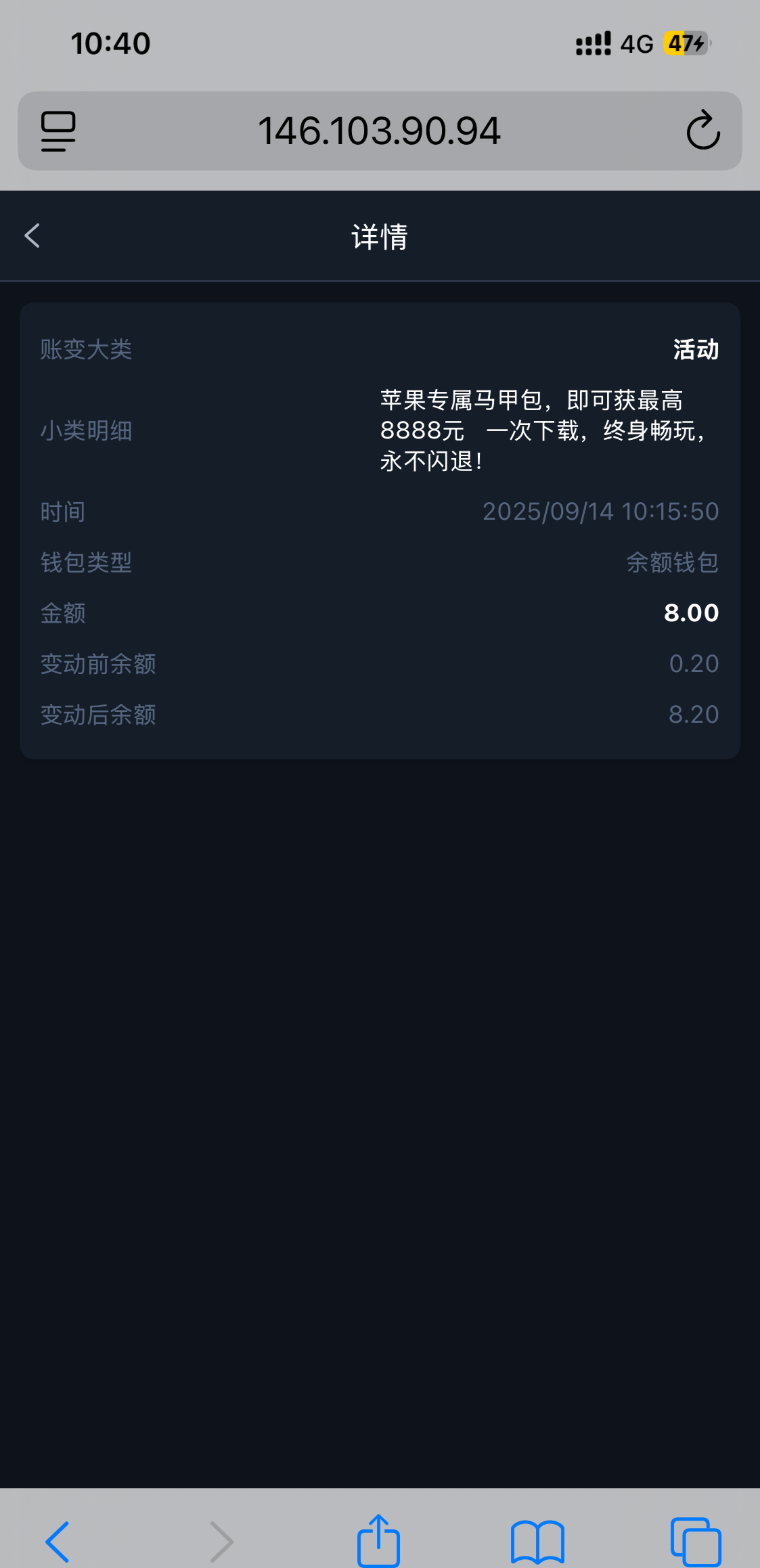Reload the page in Safari

[x=702, y=130]
